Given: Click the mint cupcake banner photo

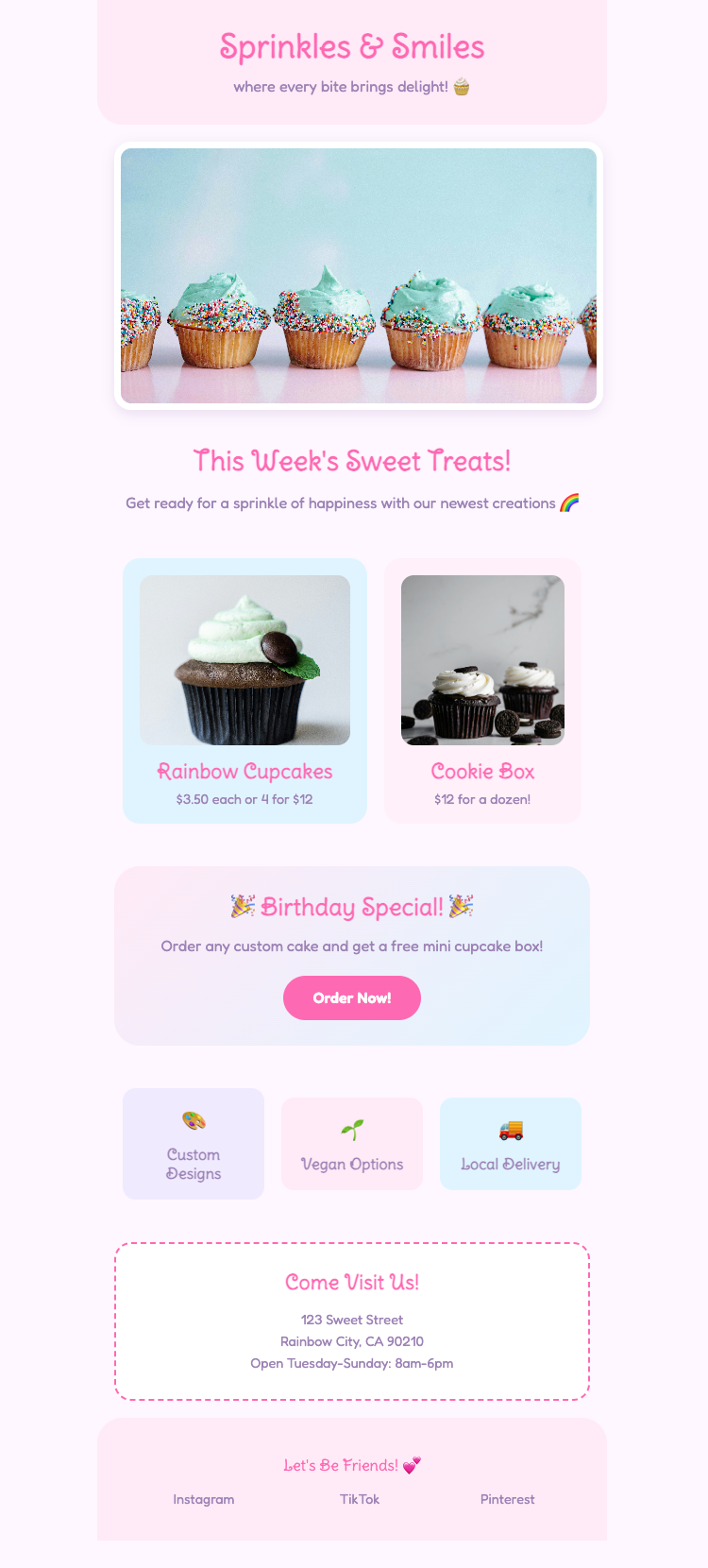Looking at the screenshot, I should [359, 276].
